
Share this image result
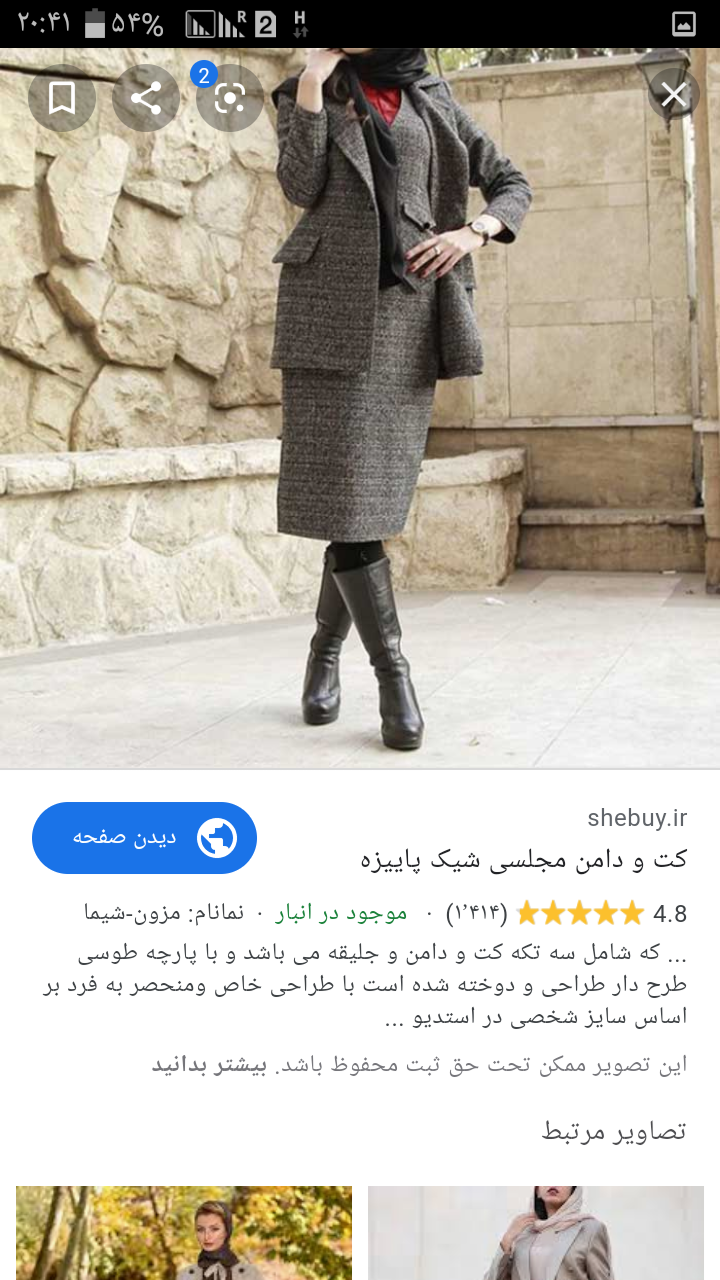click(x=146, y=98)
